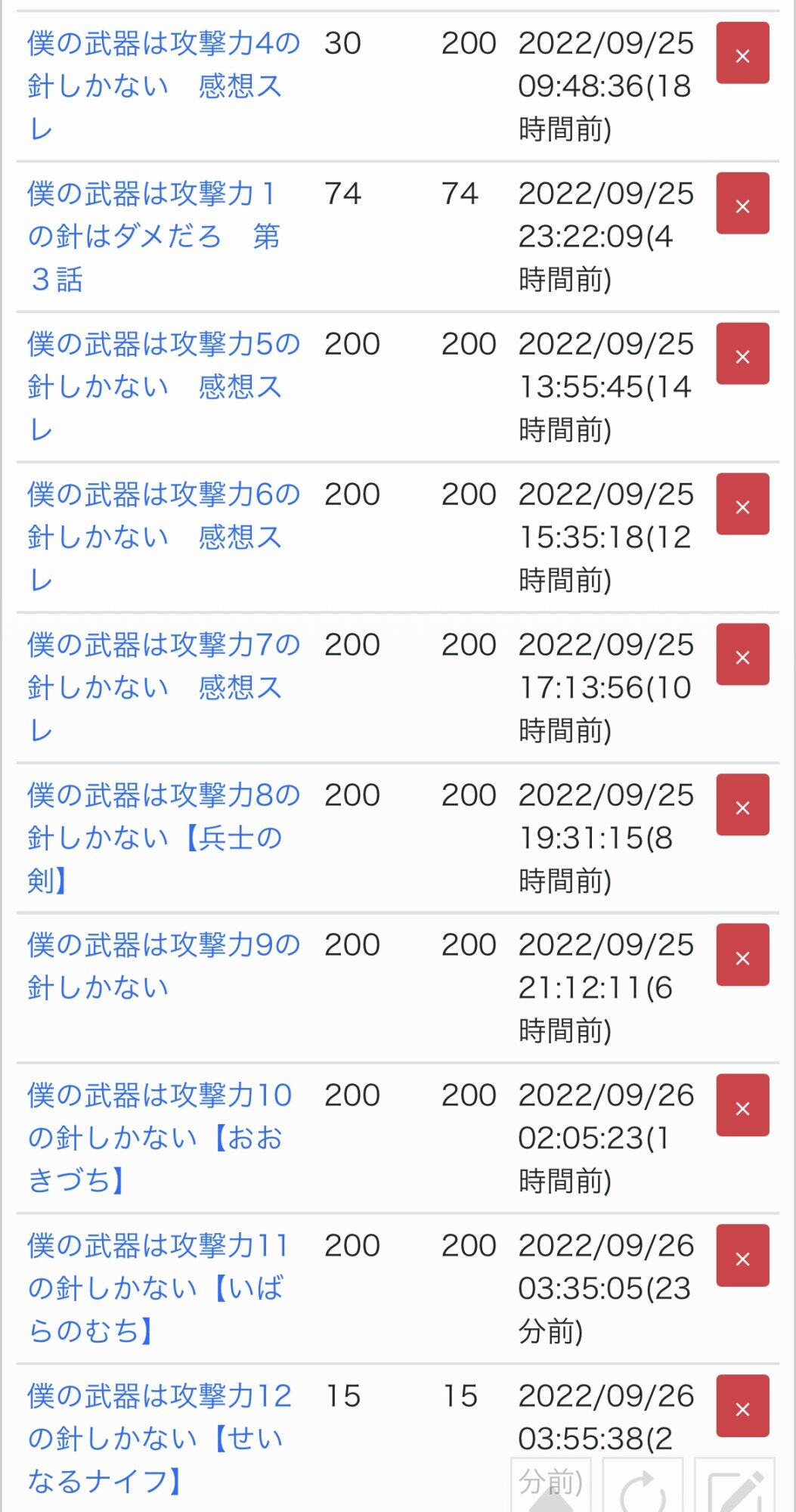Remove the 攻撃力5の針 entry with red X
The image size is (796, 1512).
click(x=742, y=354)
